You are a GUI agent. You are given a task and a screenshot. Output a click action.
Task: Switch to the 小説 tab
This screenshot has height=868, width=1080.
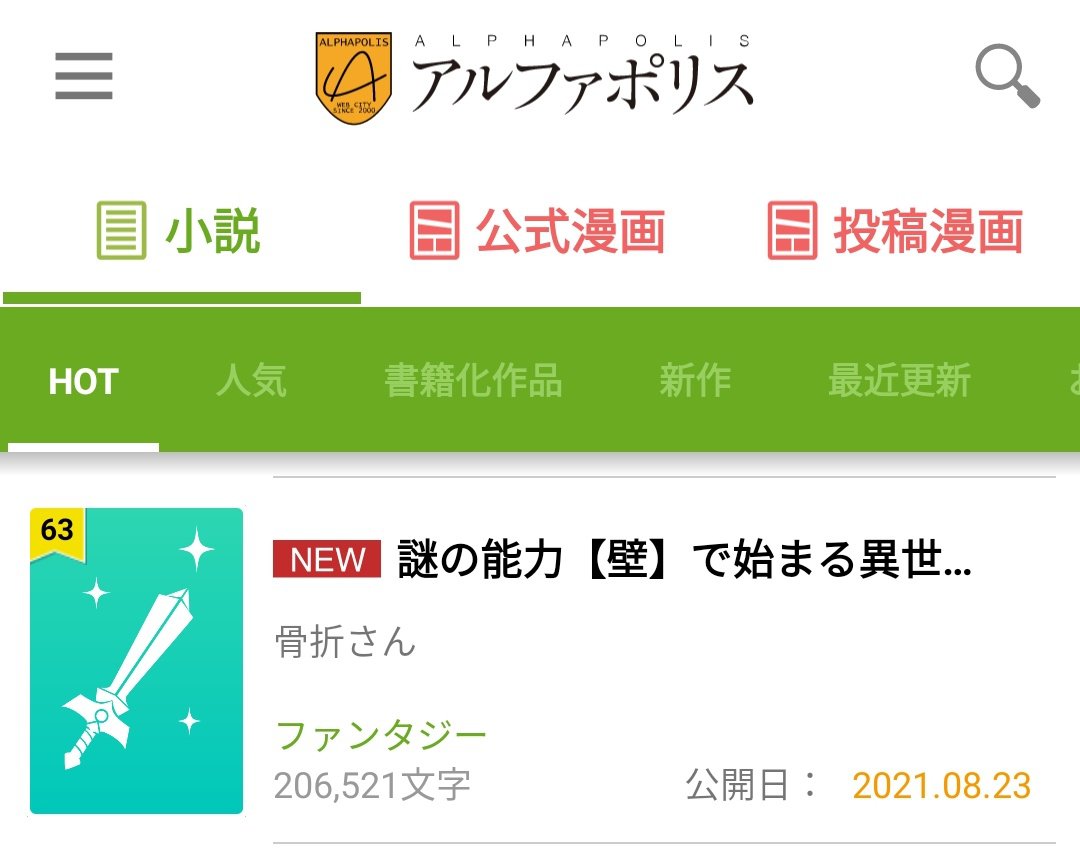pos(180,232)
